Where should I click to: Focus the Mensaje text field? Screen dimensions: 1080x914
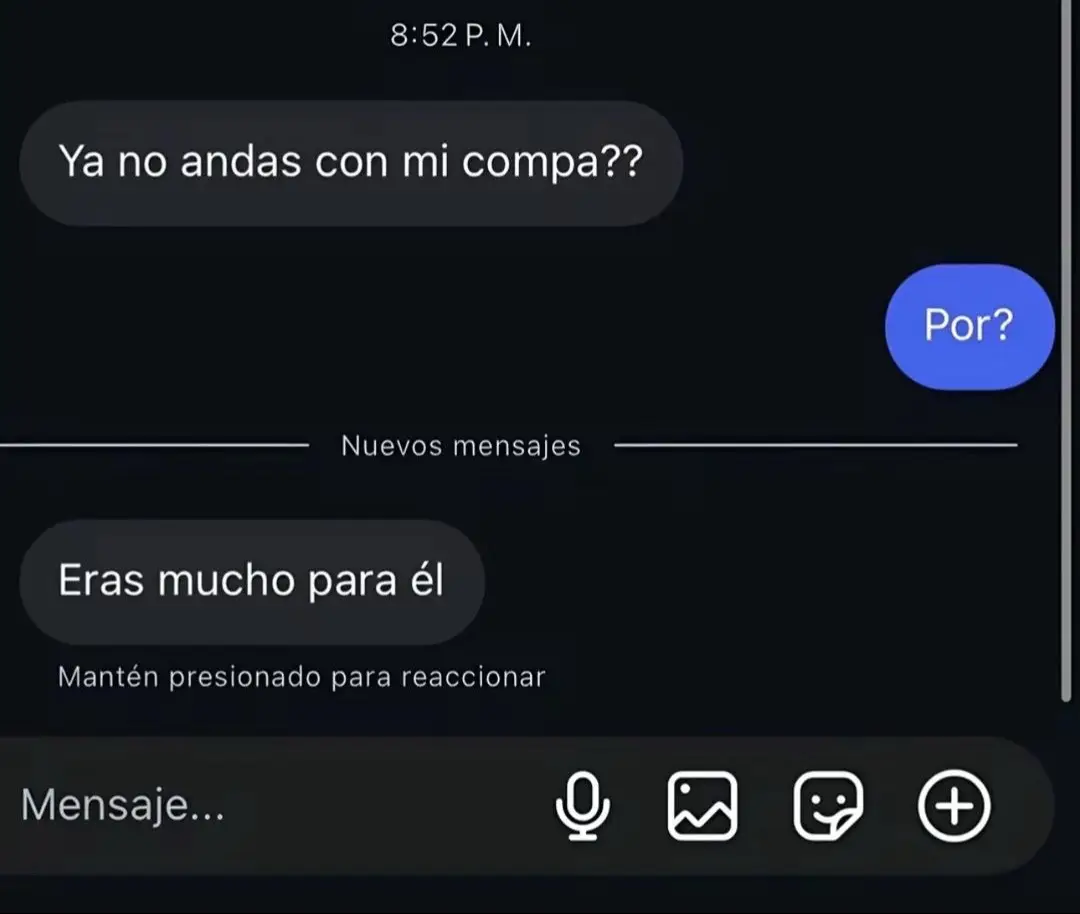click(x=250, y=805)
